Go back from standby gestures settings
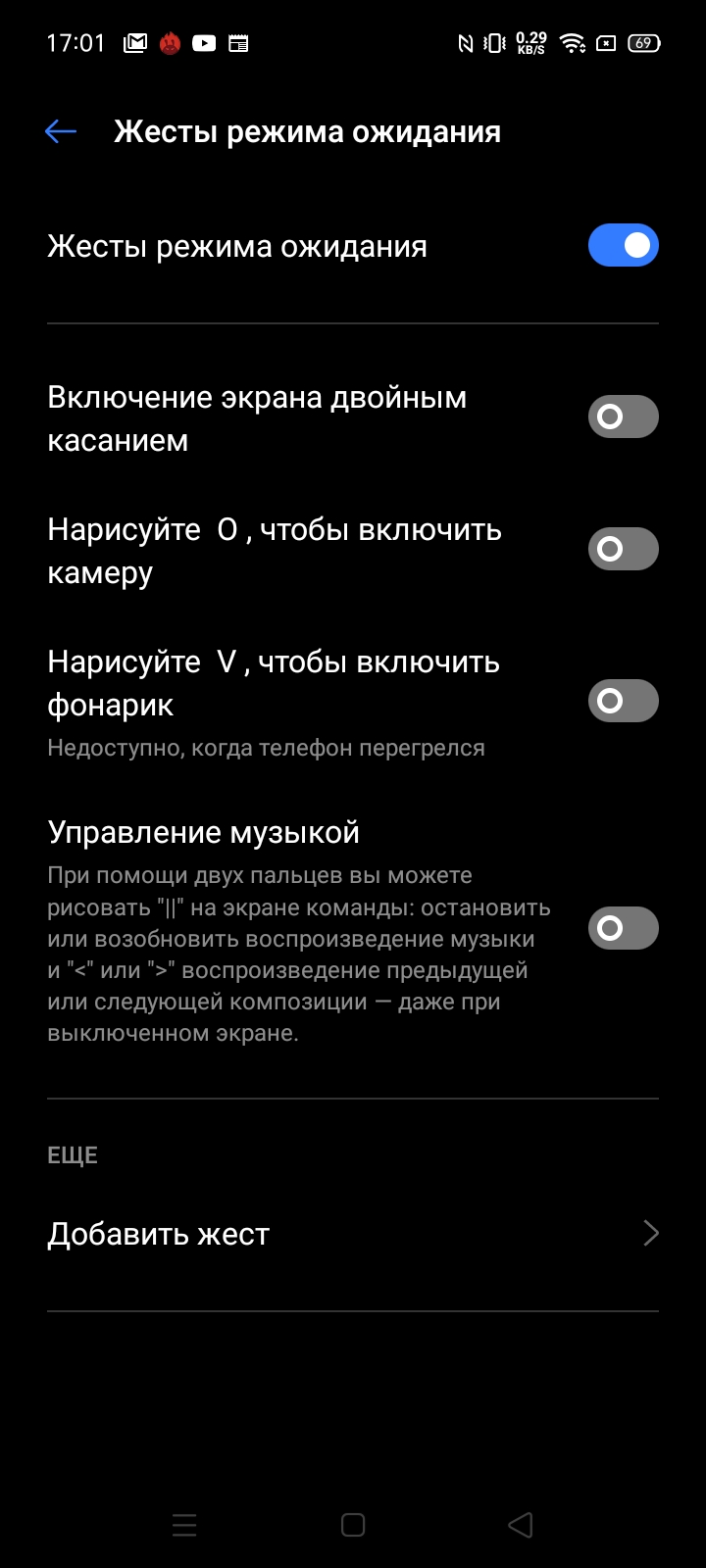 [x=61, y=131]
